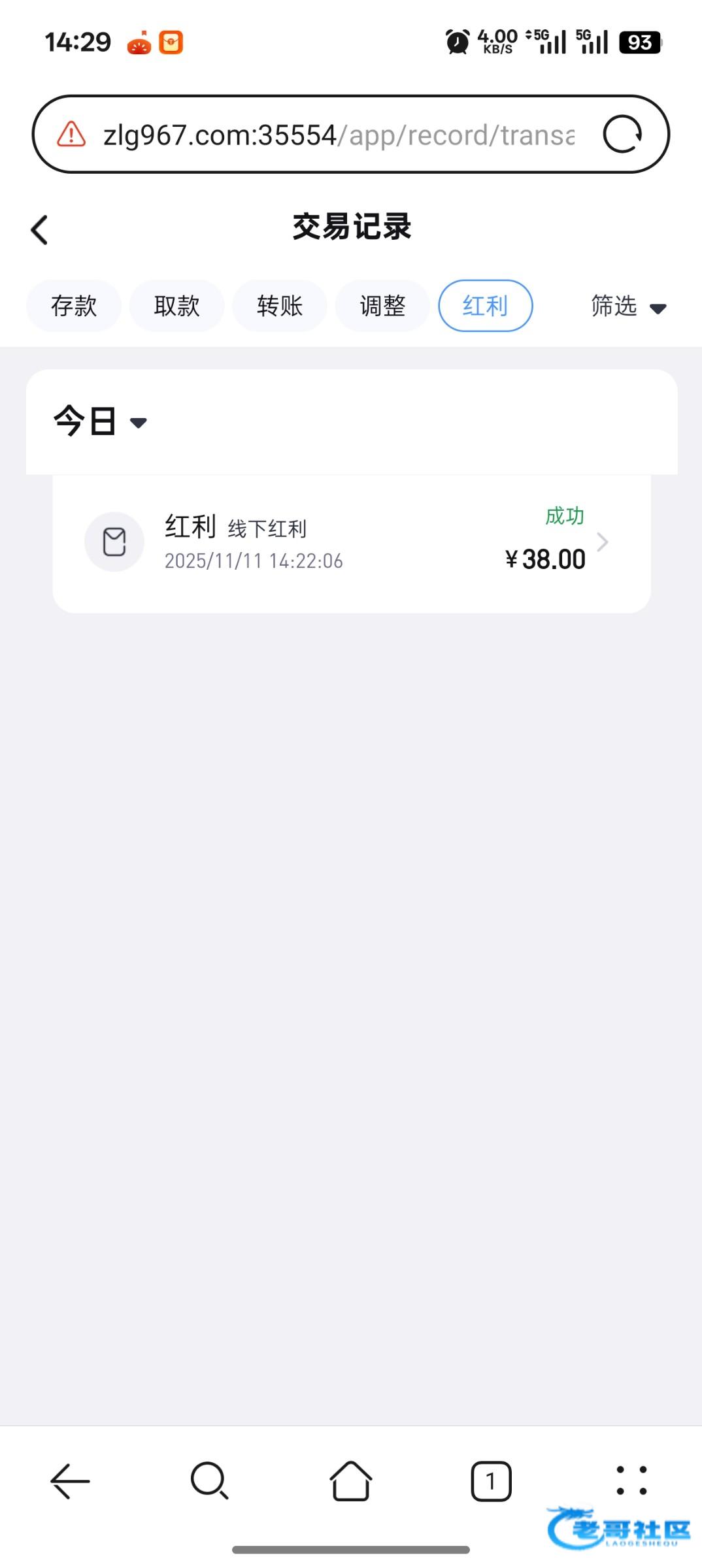Select the 取款 tab

tap(176, 306)
